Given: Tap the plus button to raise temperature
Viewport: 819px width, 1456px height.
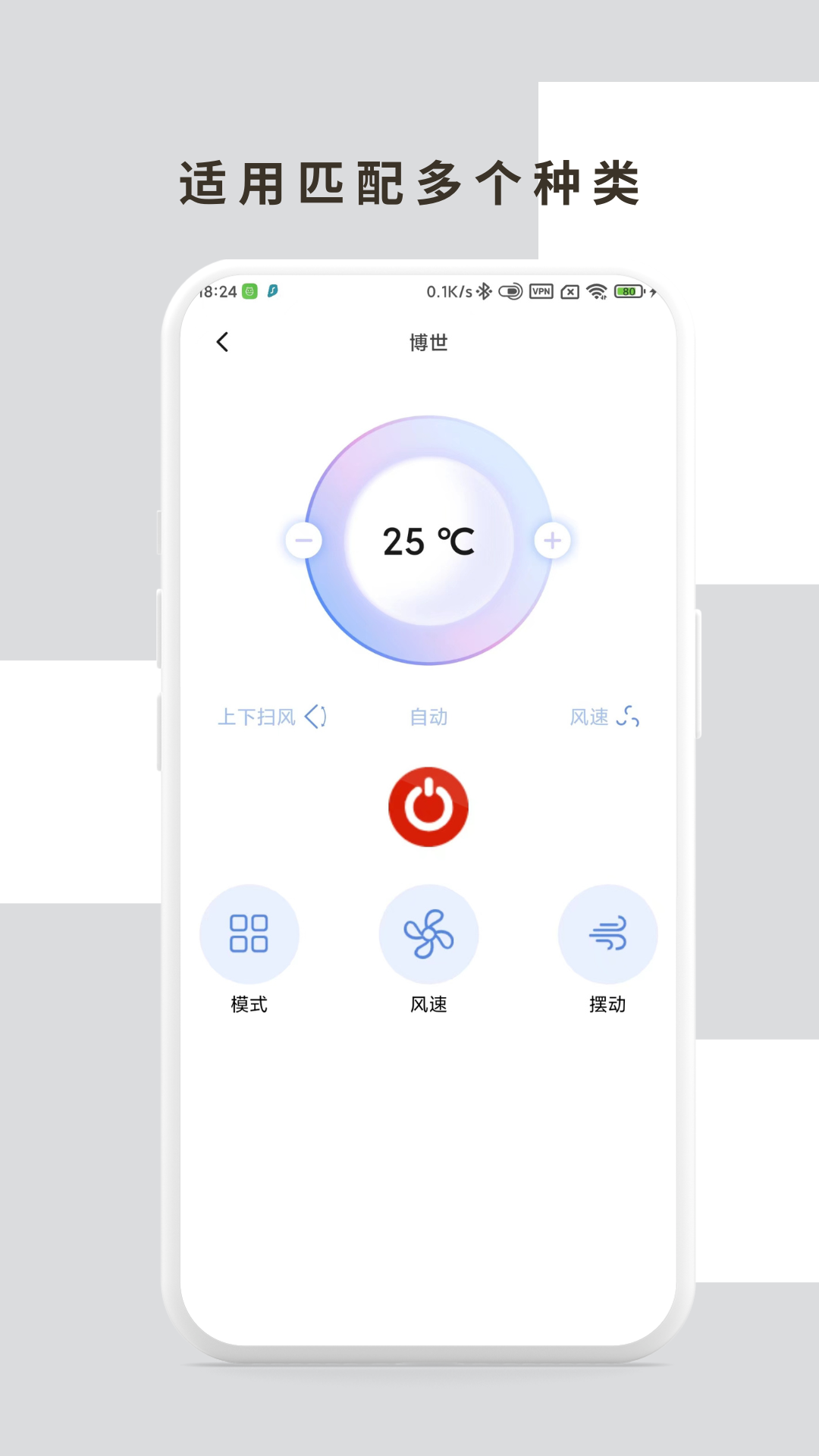Looking at the screenshot, I should 554,540.
